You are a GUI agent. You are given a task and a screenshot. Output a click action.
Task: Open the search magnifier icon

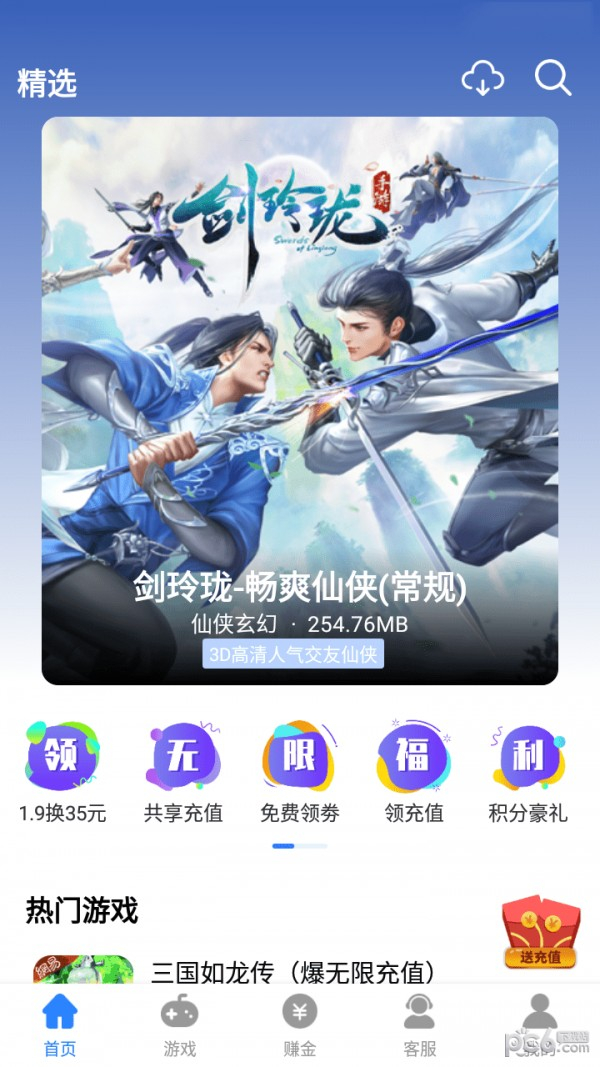coord(552,78)
